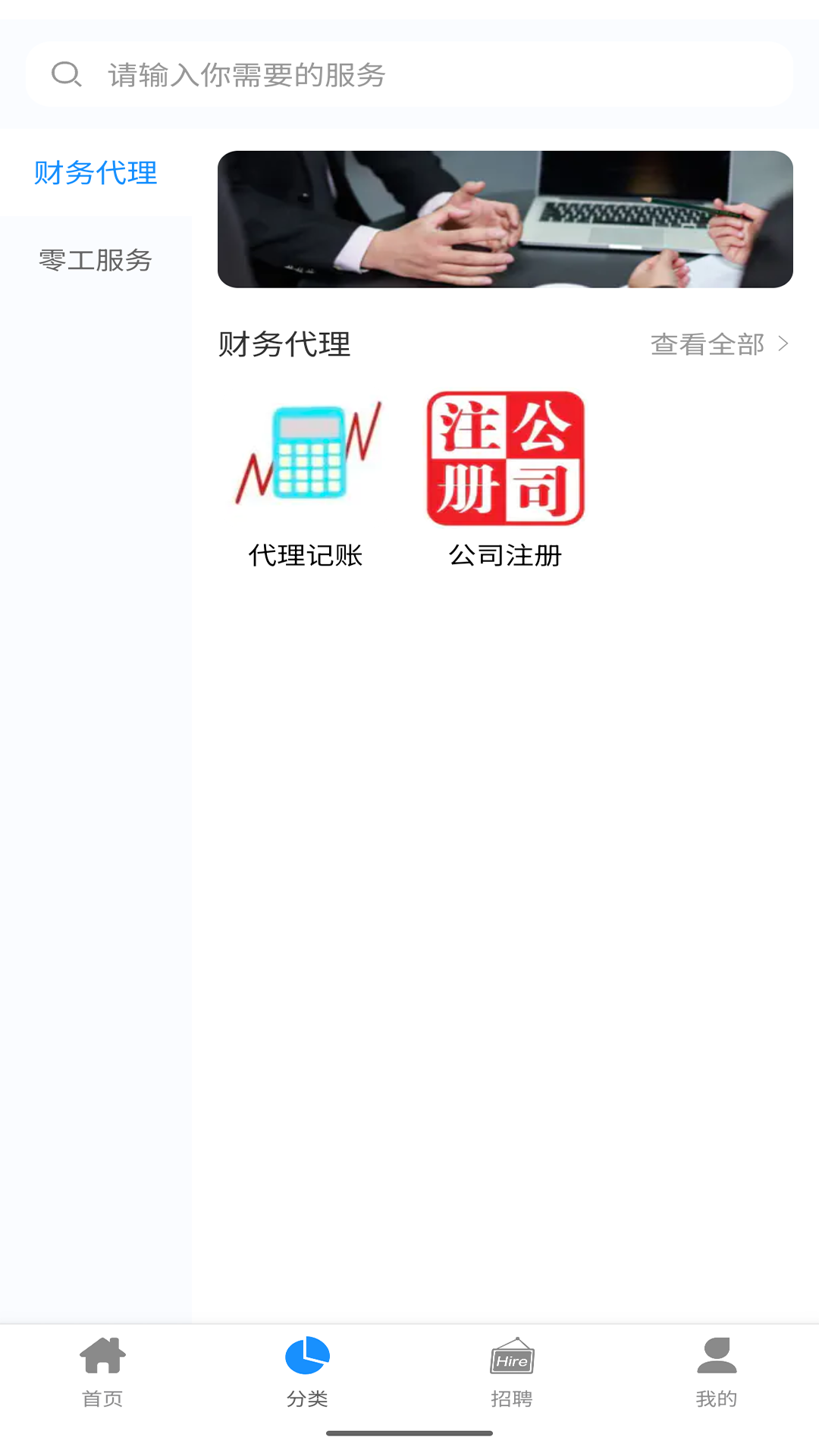The image size is (819, 1456).
Task: View all with 查看全部
Action: [x=719, y=344]
